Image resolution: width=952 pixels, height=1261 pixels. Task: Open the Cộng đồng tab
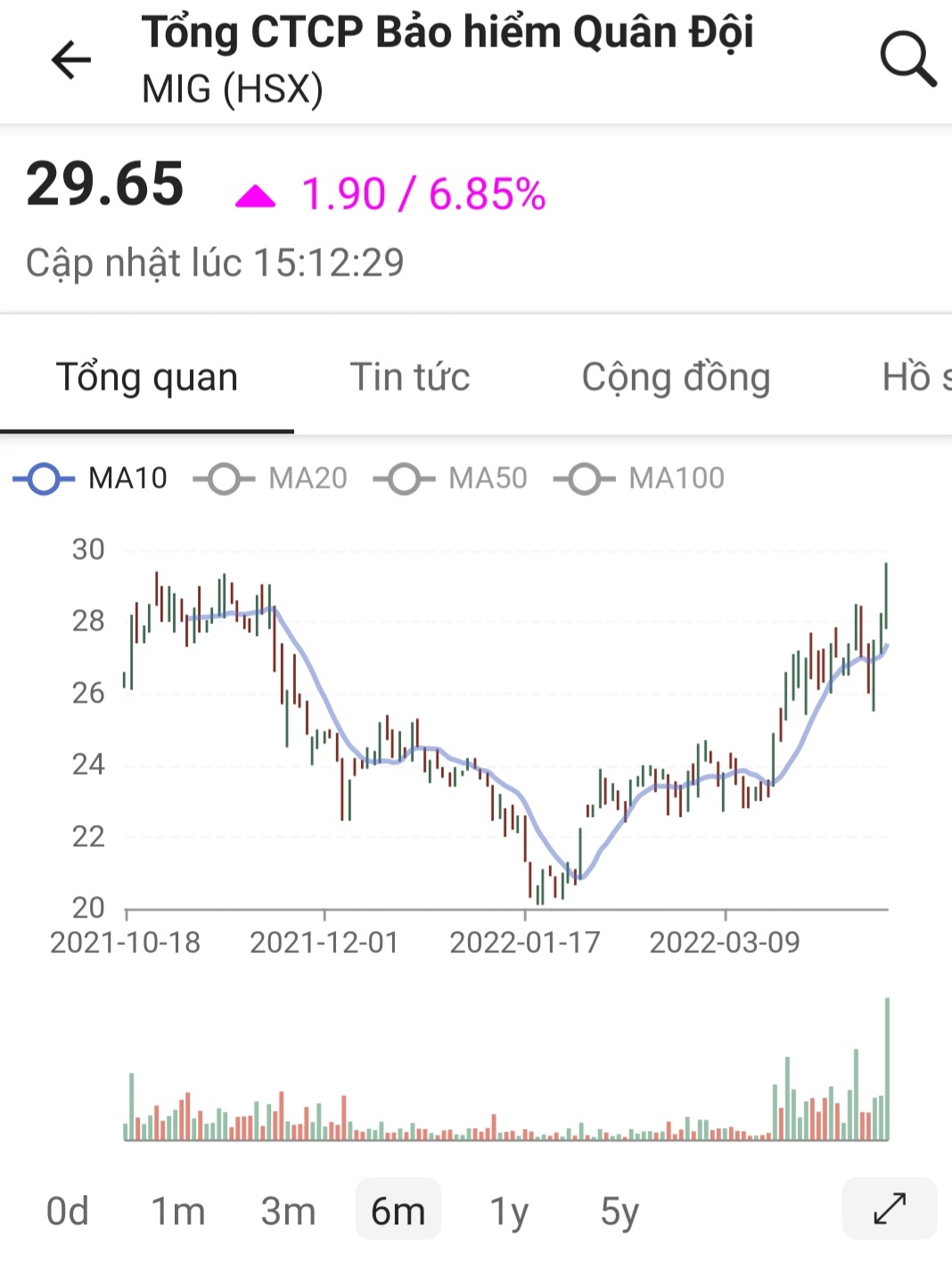click(676, 377)
